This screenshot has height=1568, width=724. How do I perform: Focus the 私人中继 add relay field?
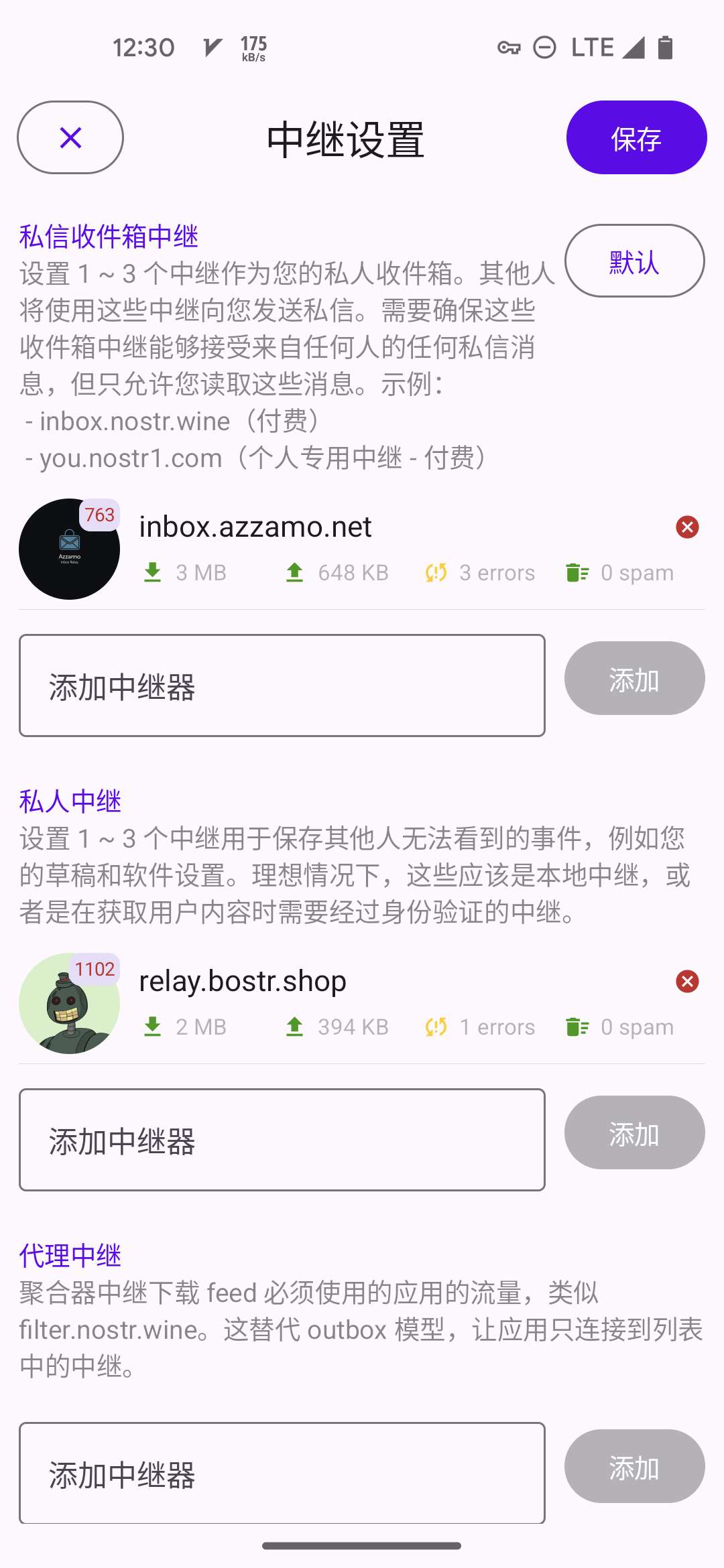(282, 1140)
